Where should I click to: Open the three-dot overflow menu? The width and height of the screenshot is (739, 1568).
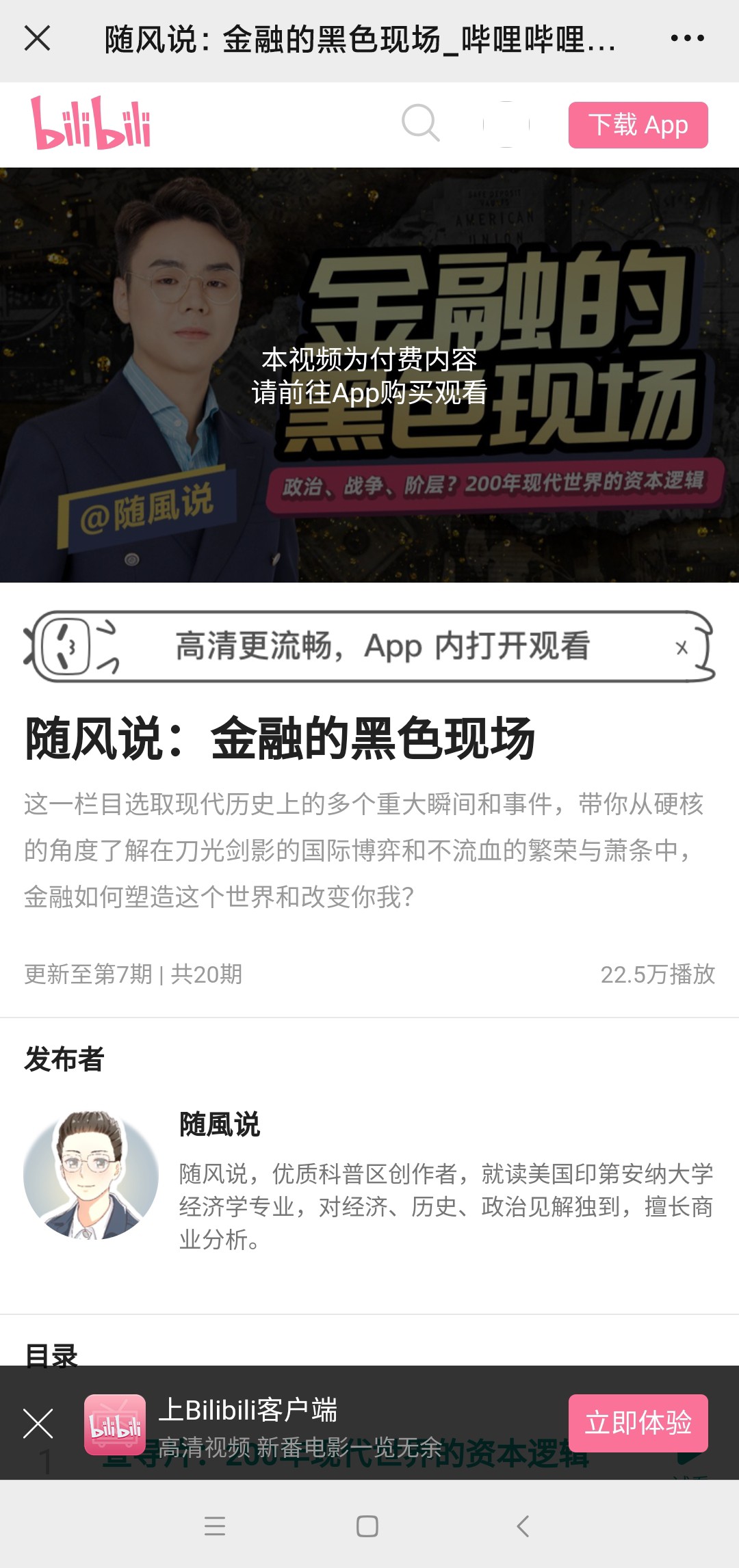687,38
